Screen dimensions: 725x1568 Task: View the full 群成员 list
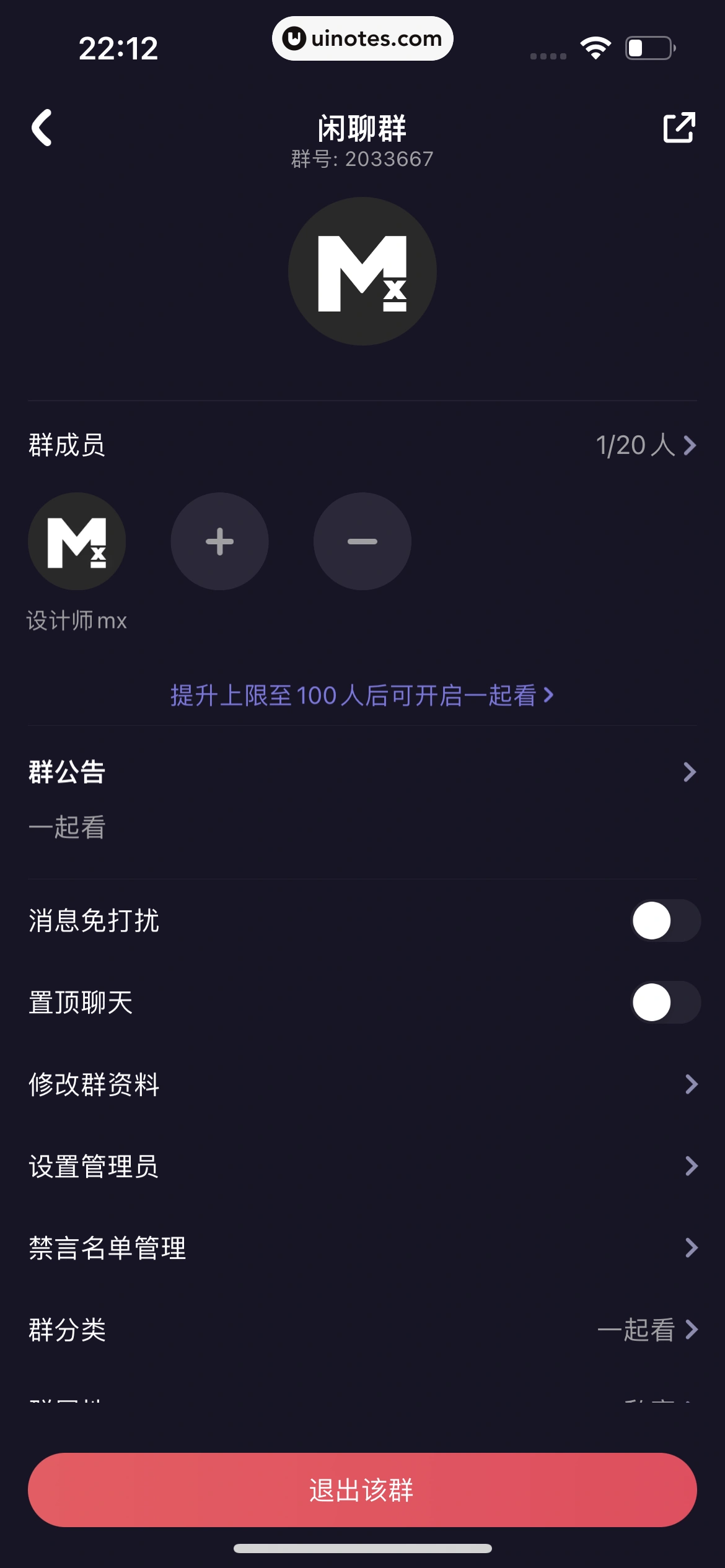[x=646, y=445]
